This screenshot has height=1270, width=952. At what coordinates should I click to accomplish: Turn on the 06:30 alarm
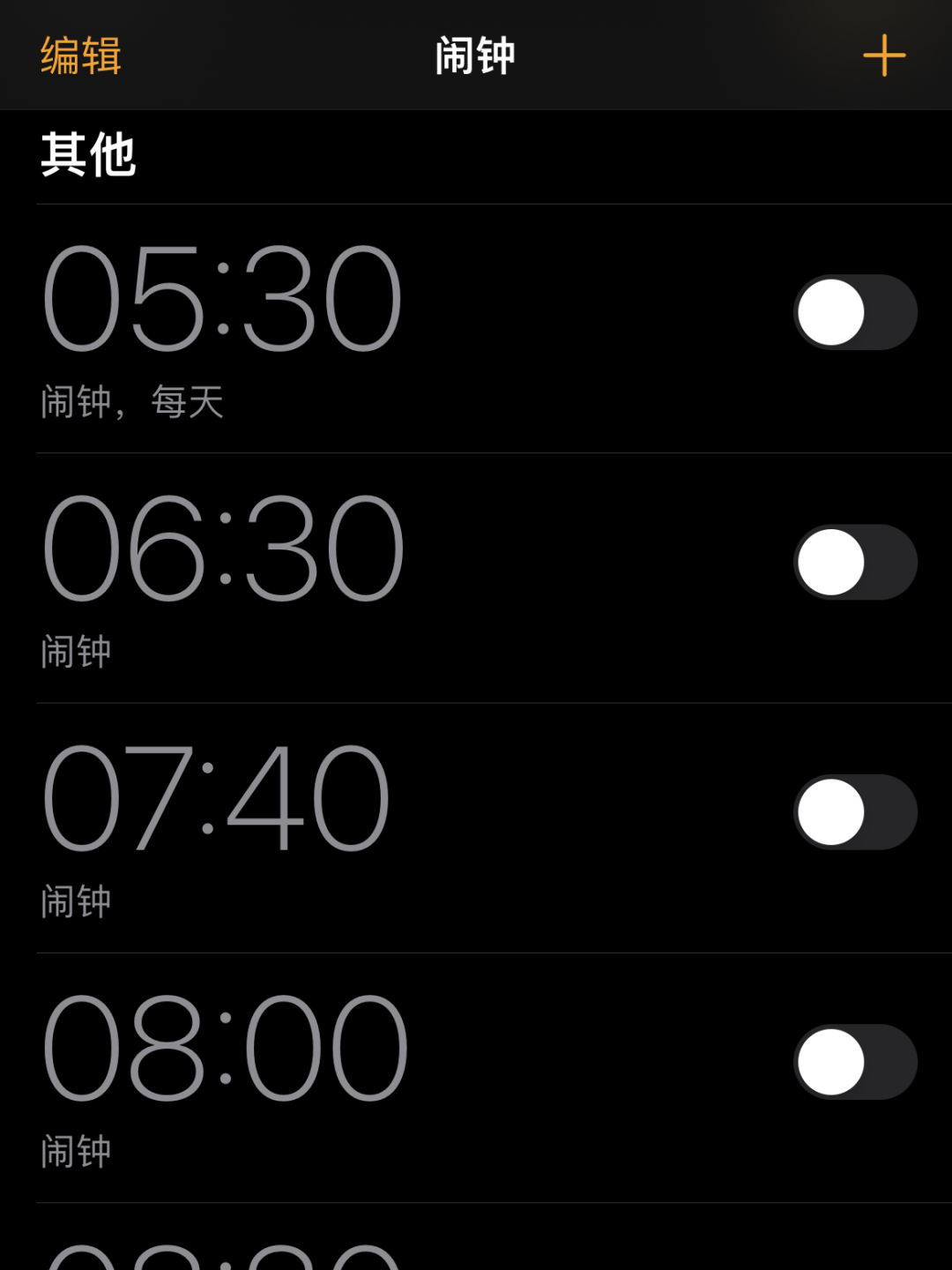(x=855, y=562)
